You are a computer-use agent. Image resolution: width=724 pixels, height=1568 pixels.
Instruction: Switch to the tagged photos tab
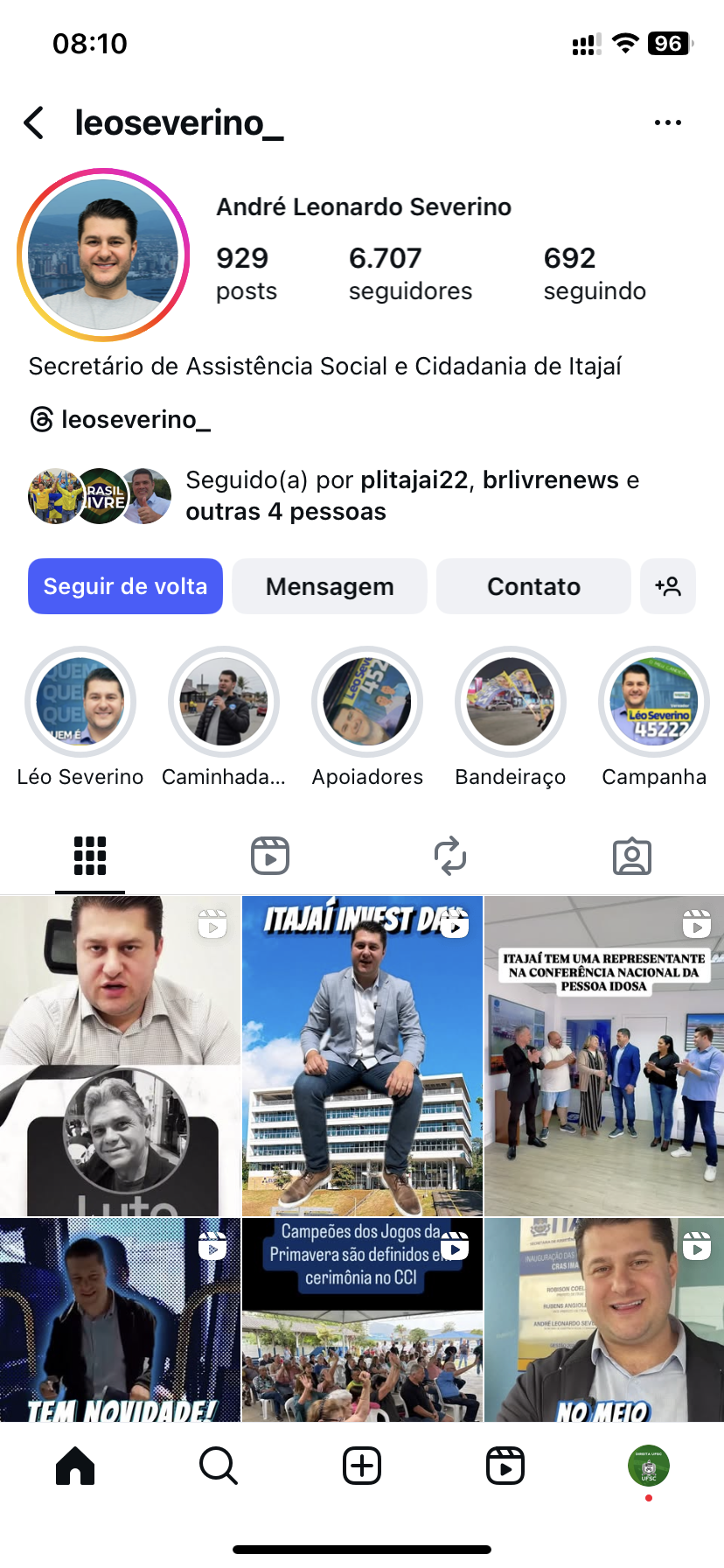tap(632, 856)
